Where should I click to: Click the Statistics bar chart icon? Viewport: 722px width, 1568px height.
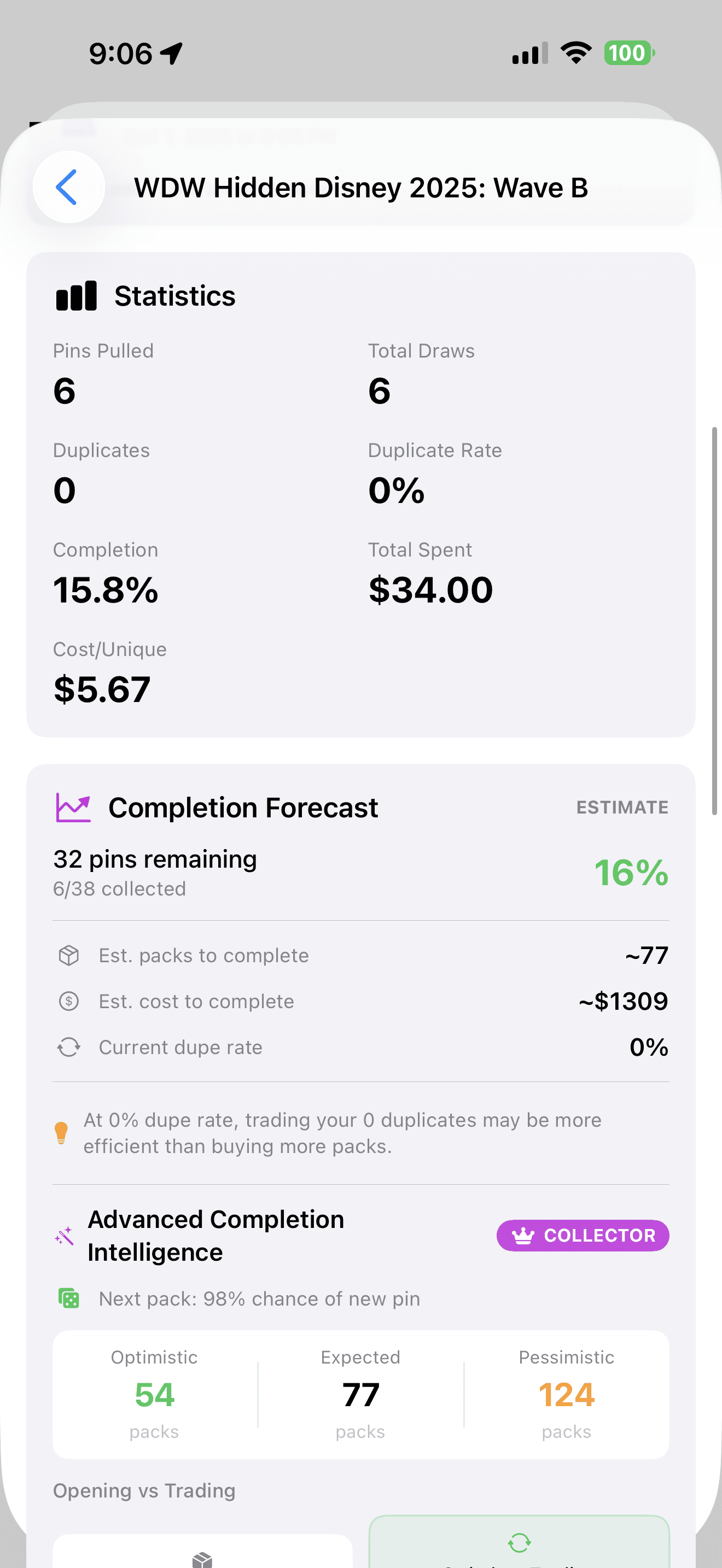[77, 295]
